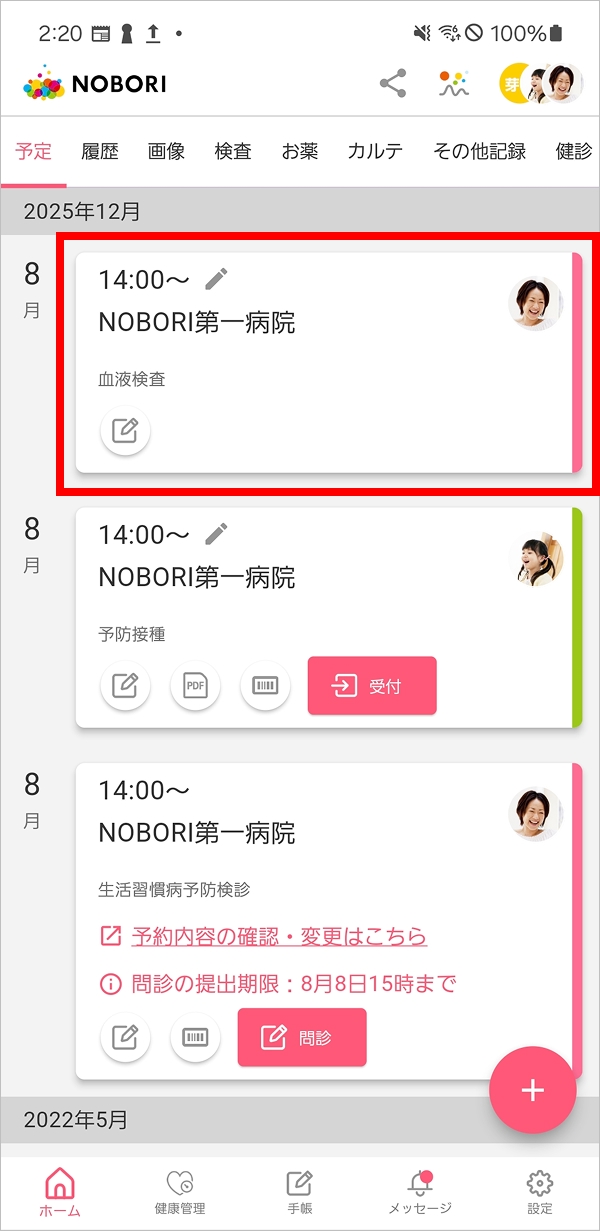
Task: Edit the time on the 予防接種 appointment
Action: (216, 534)
